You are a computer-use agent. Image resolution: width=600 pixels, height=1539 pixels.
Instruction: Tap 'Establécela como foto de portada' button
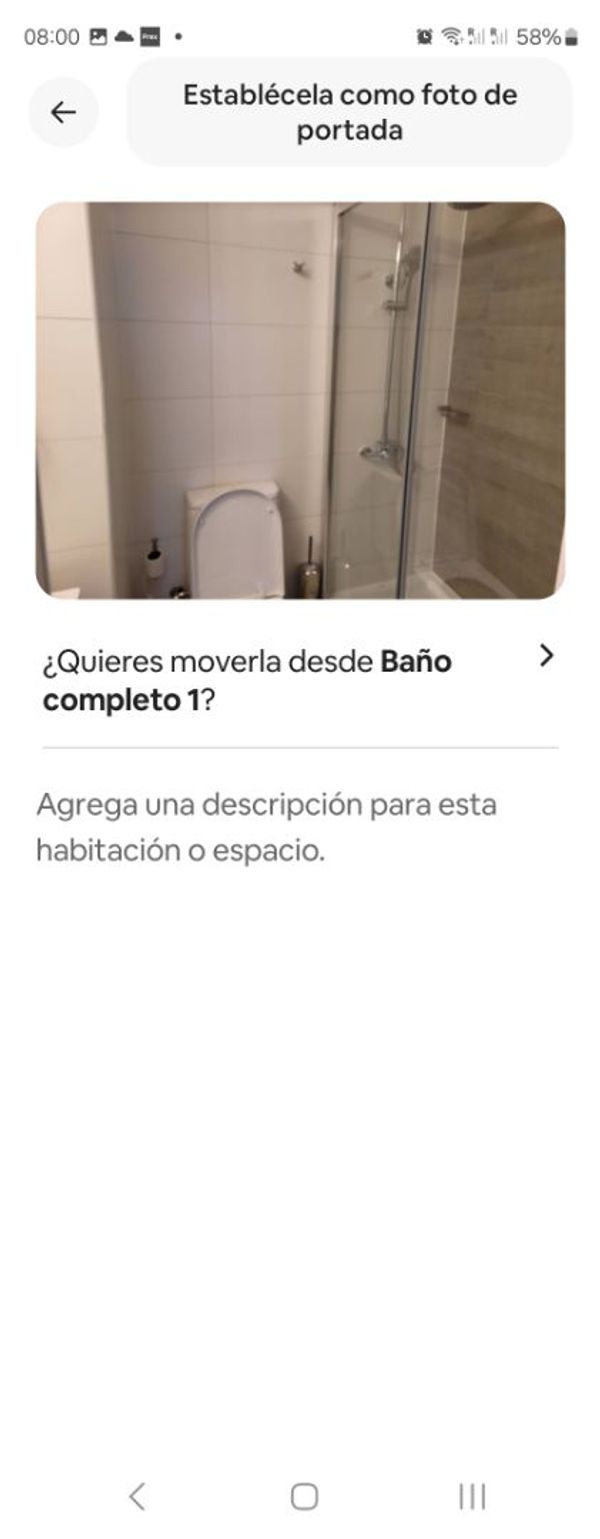[349, 112]
